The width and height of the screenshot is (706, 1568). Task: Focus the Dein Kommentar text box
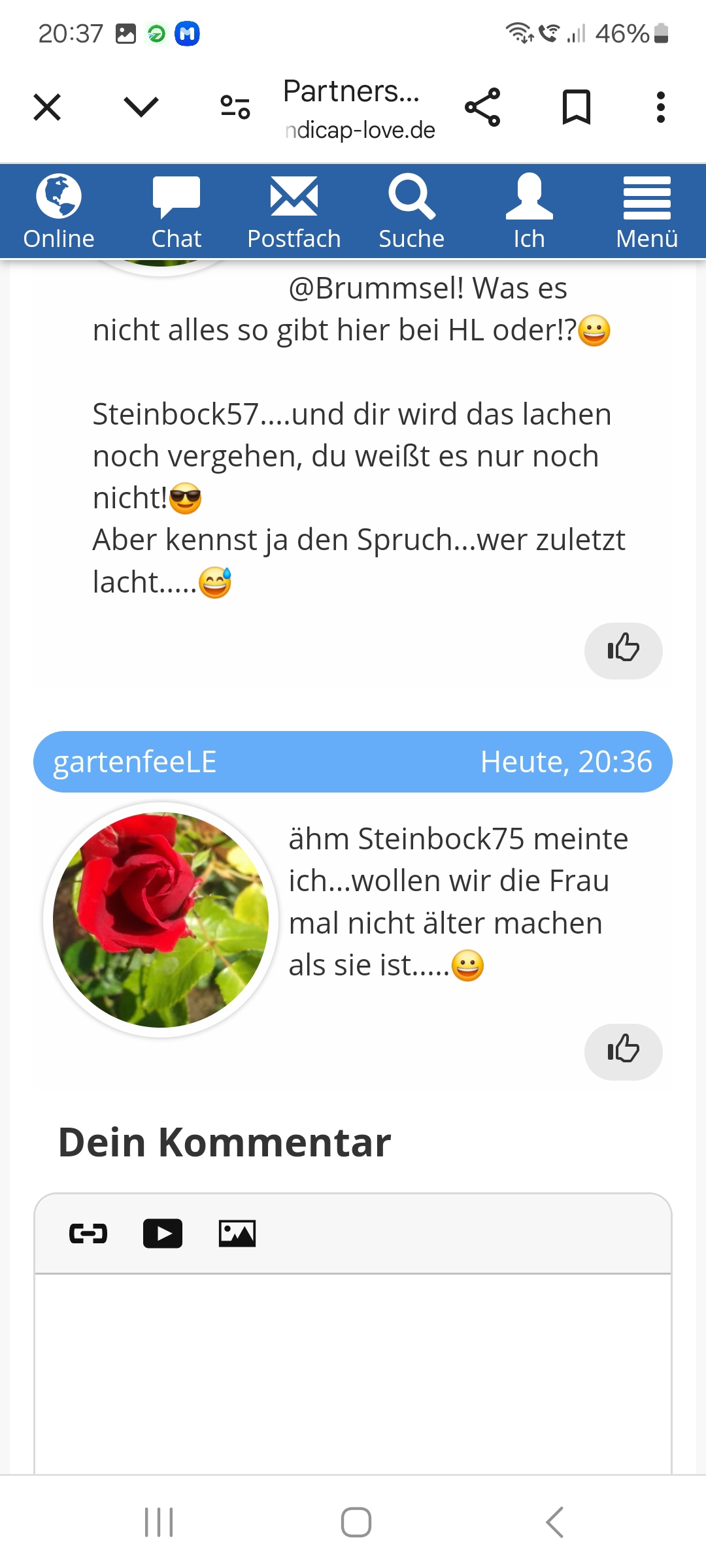[x=353, y=1373]
